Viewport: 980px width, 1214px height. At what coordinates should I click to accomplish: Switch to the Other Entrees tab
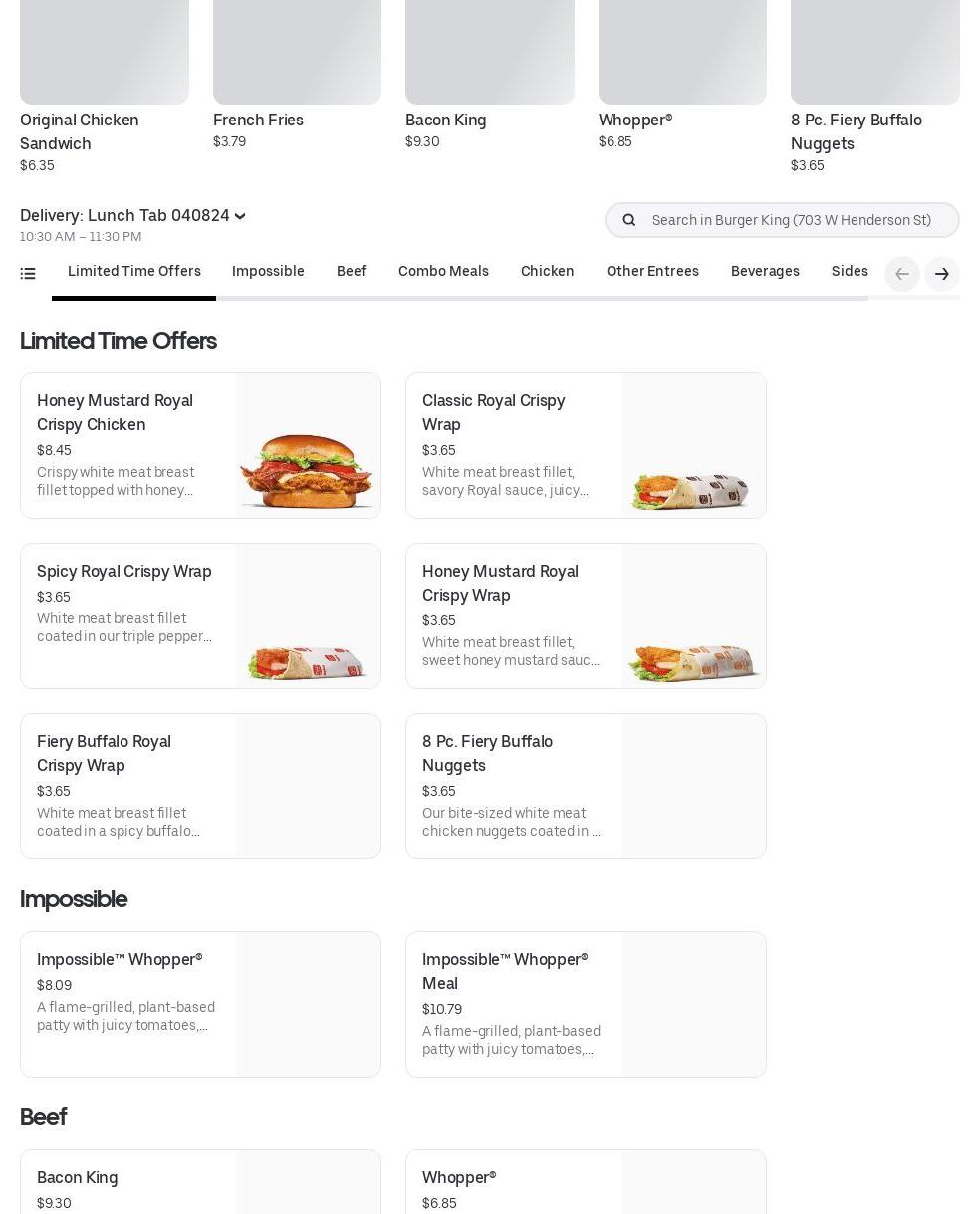click(x=652, y=272)
